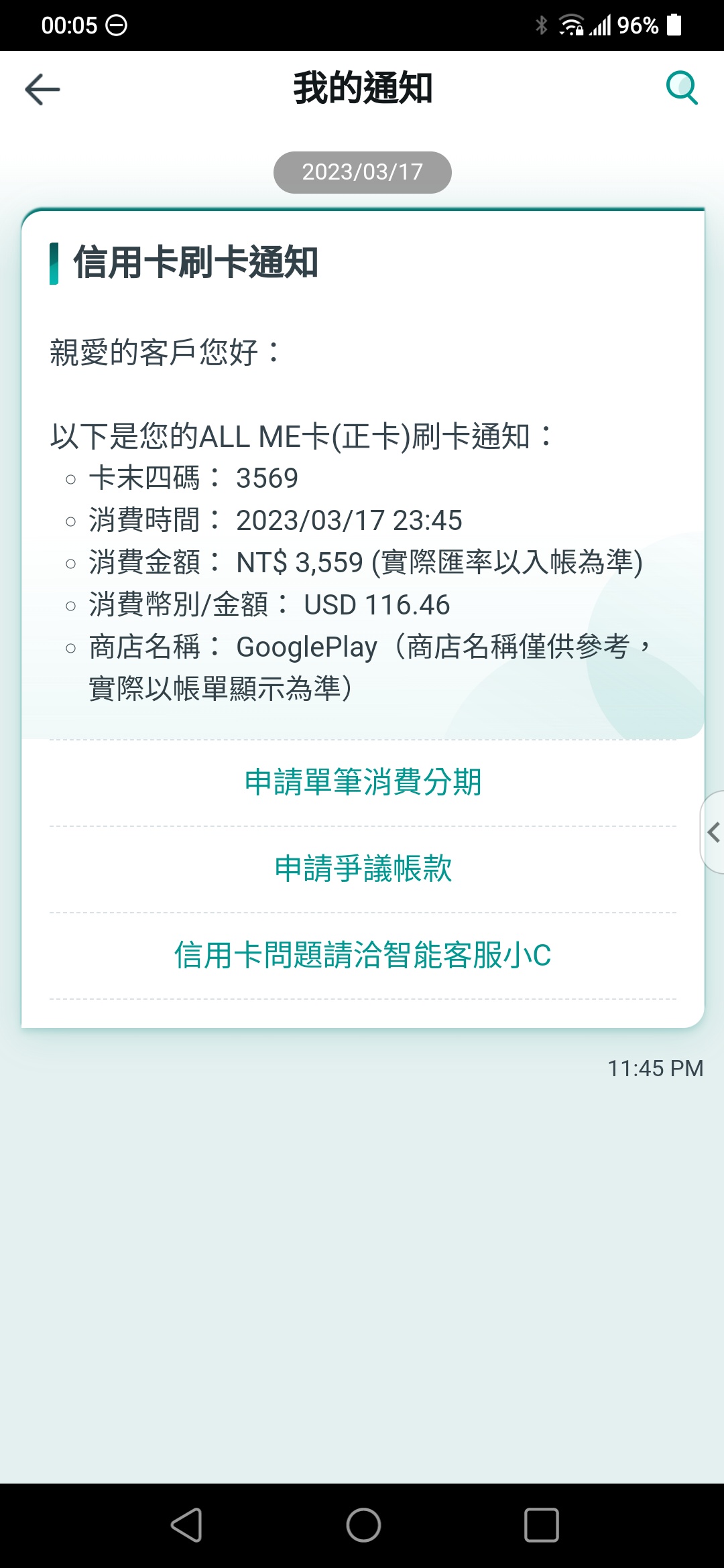
Task: Tap 申請單筆消費分期 link
Action: (363, 783)
